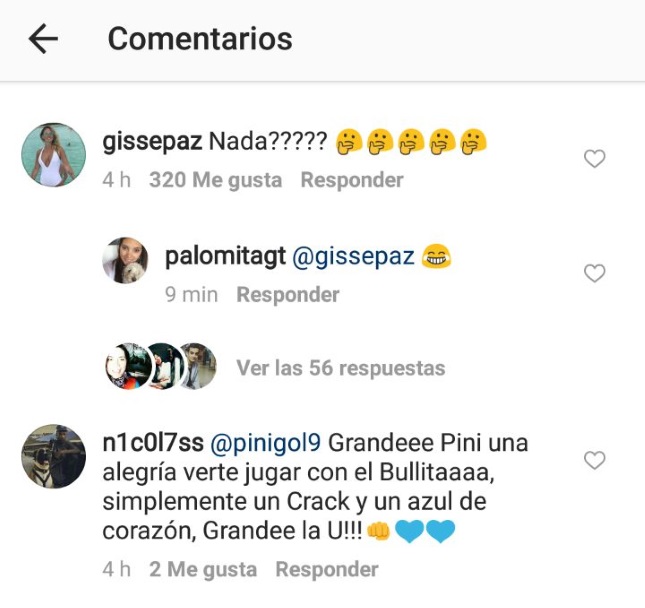Reply to palomitagt's comment
645x608 pixels.
[x=287, y=295]
